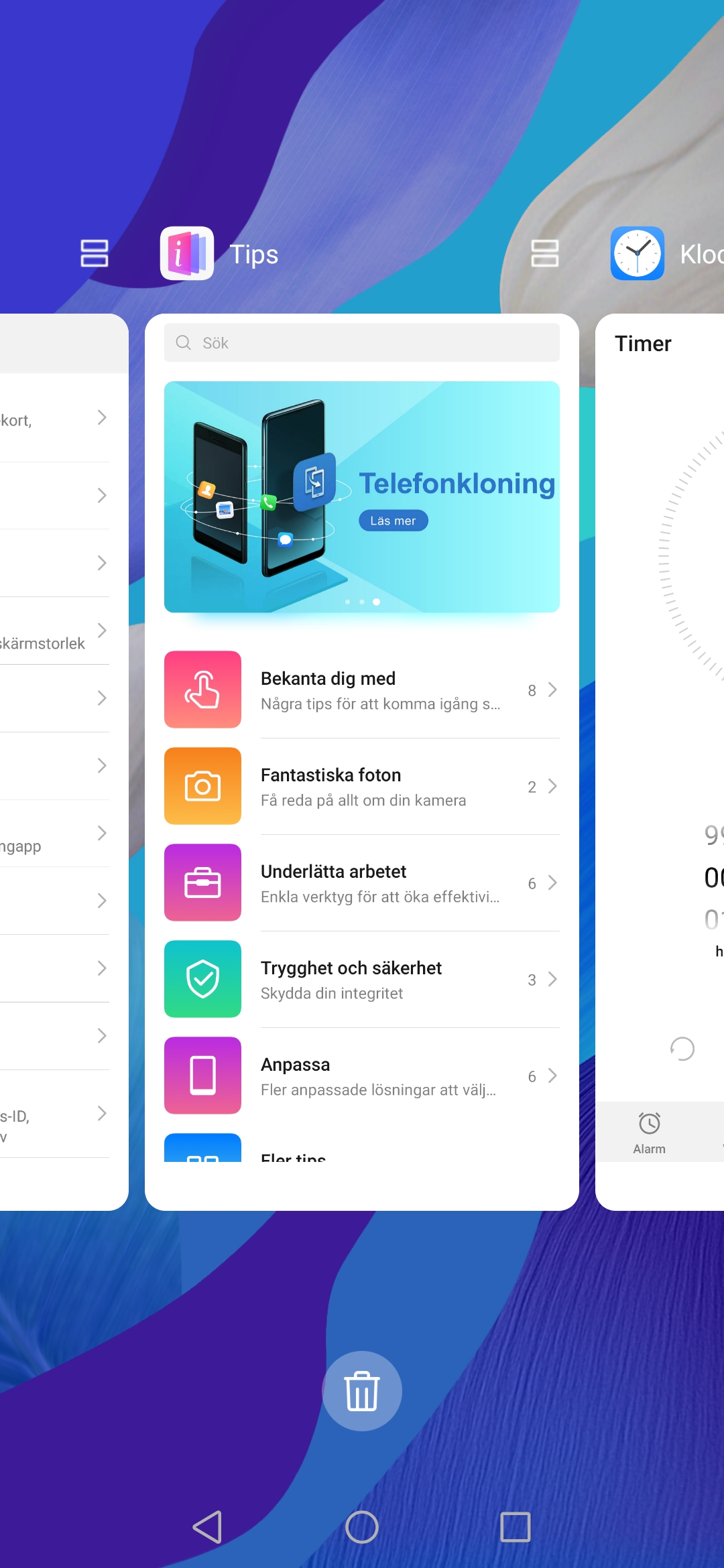Viewport: 724px width, 1568px height.
Task: Open split-screen icon next to Tips
Action: (x=95, y=253)
